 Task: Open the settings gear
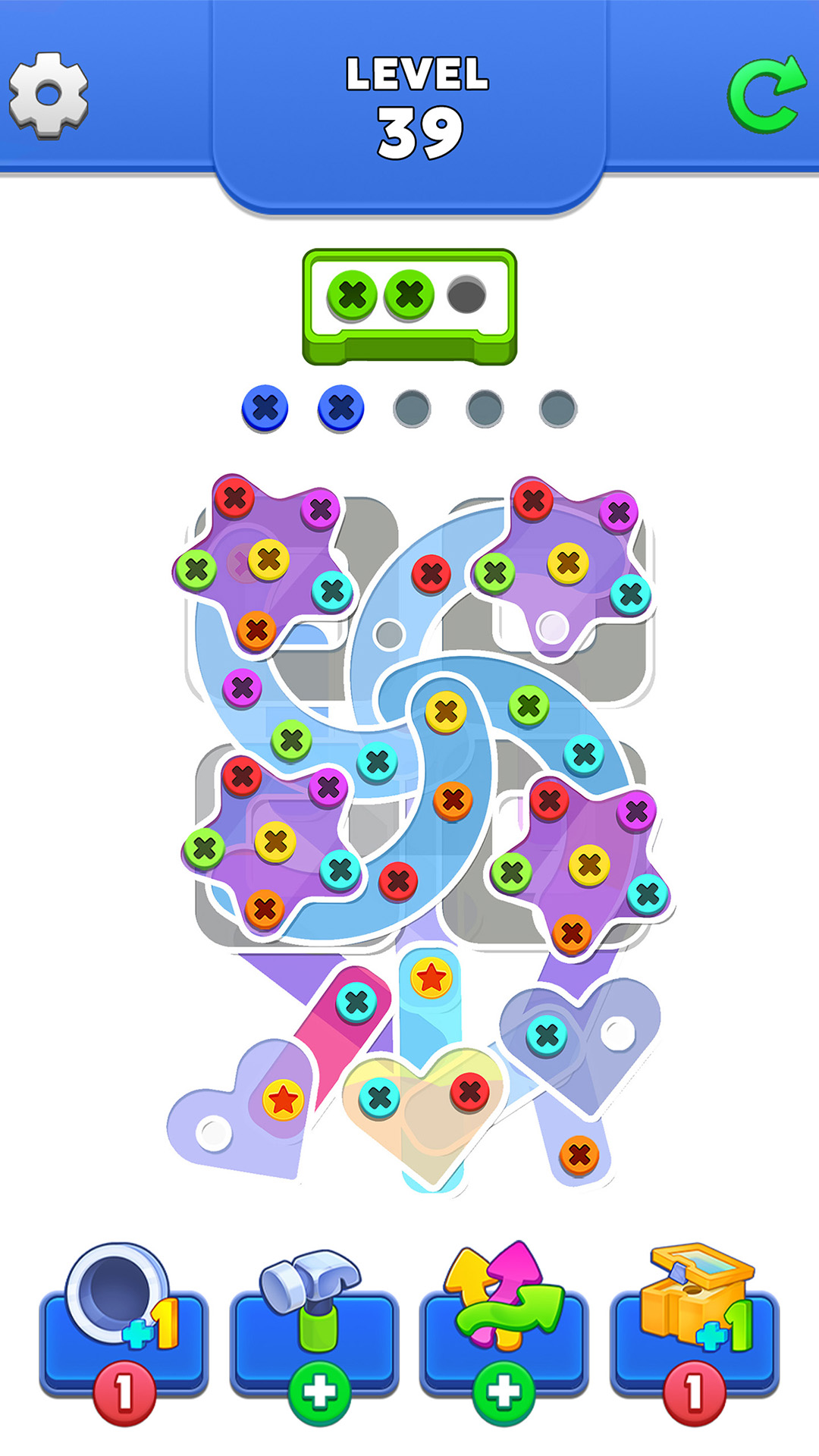[49, 95]
